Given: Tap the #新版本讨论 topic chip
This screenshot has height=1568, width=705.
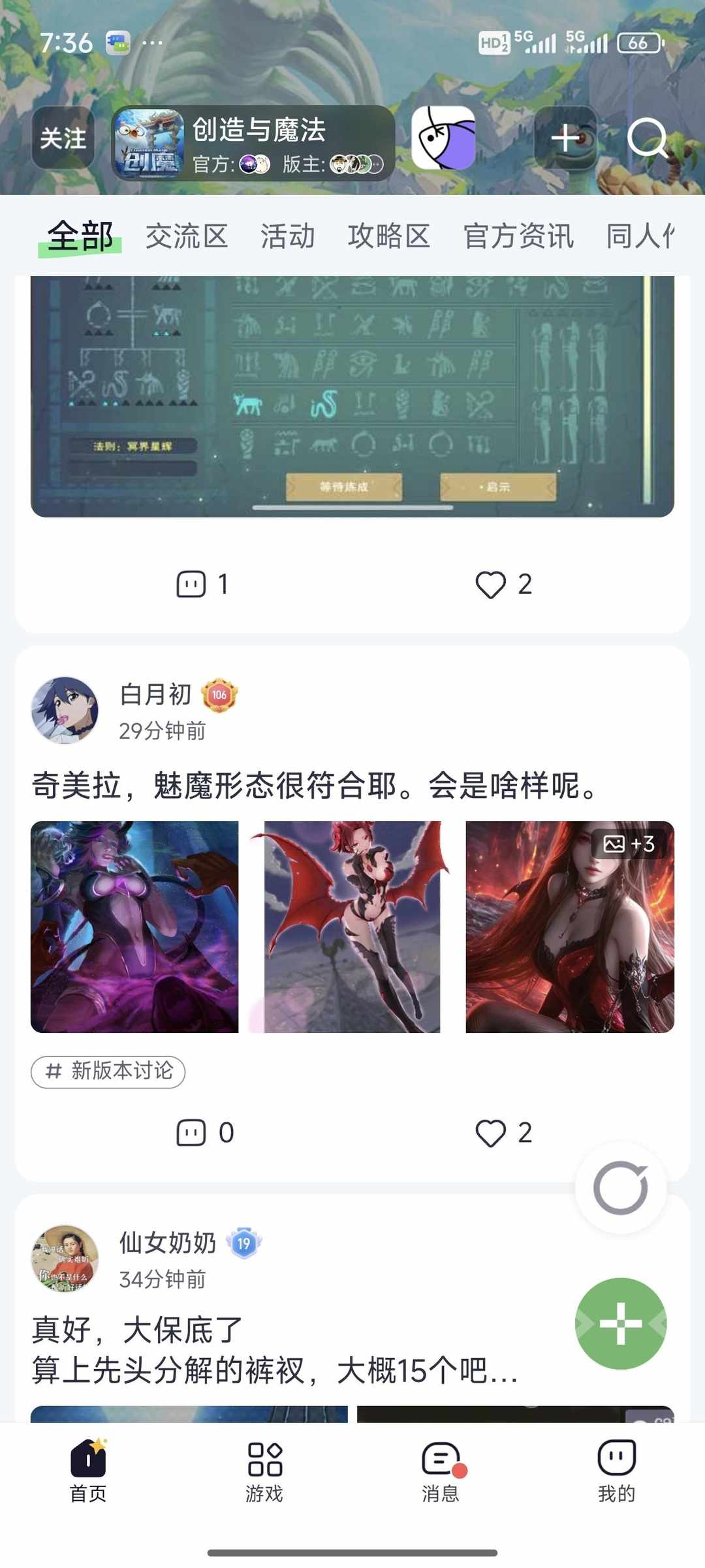Looking at the screenshot, I should (x=108, y=1071).
